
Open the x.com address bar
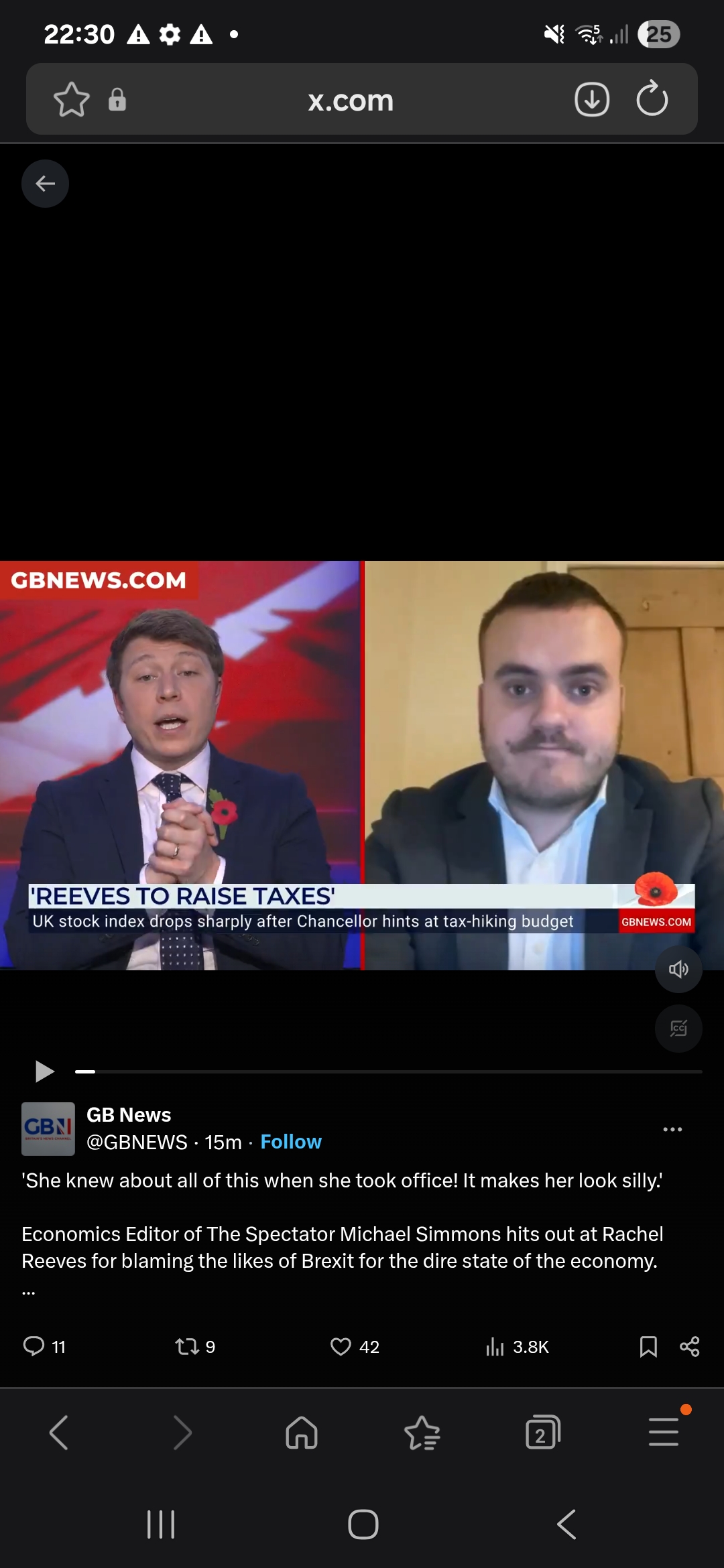[x=351, y=101]
